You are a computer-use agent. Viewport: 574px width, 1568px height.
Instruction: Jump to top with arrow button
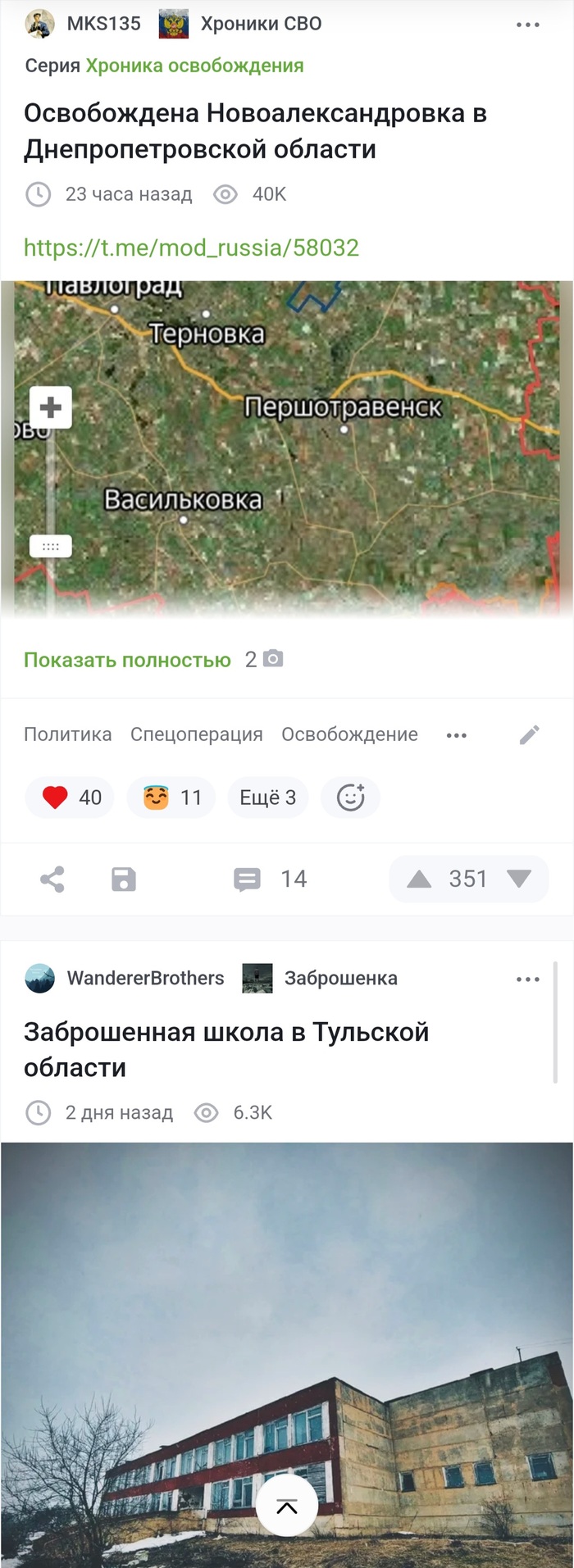point(287,1506)
